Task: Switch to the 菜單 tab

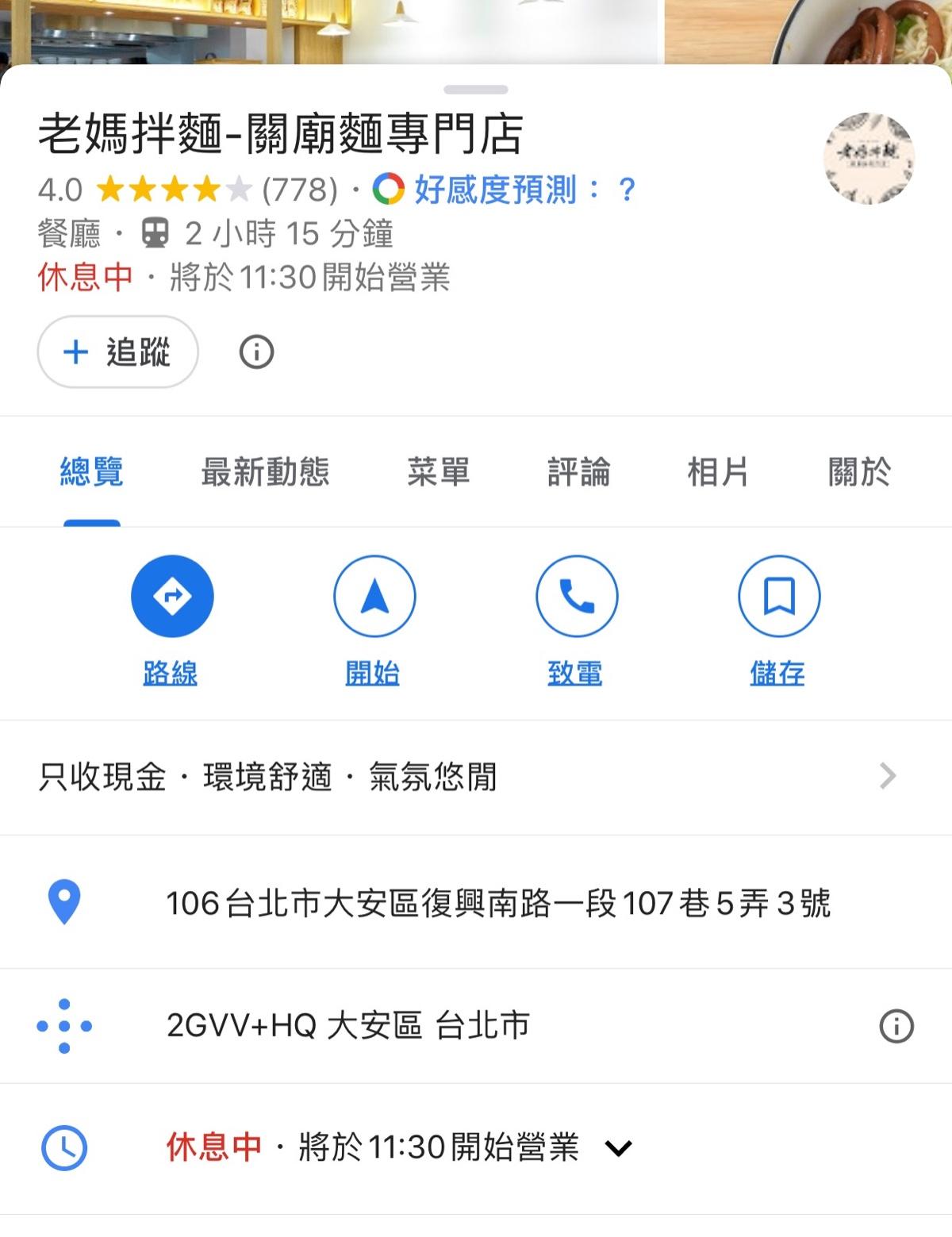Action: [438, 471]
